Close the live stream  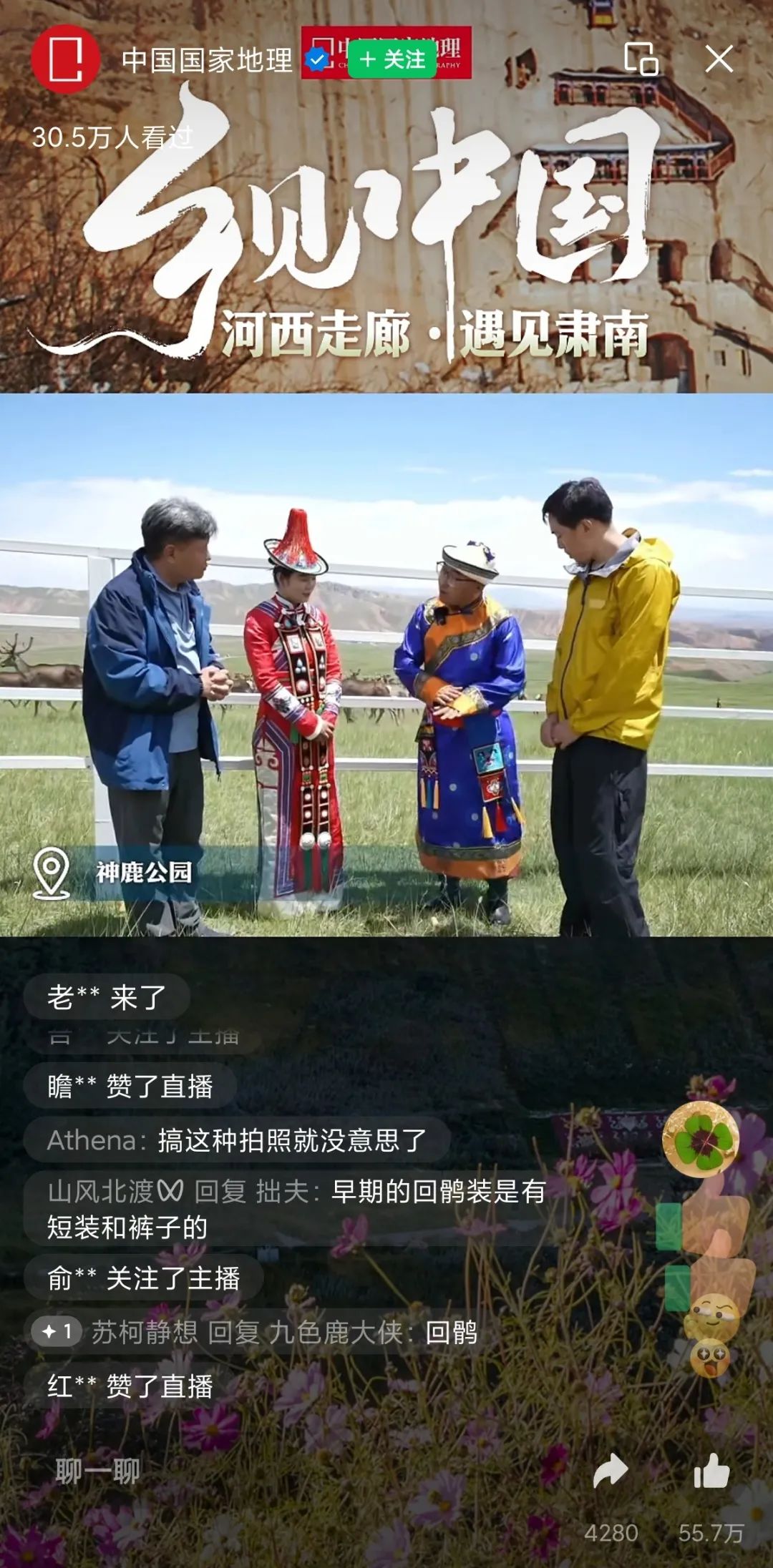click(x=719, y=59)
